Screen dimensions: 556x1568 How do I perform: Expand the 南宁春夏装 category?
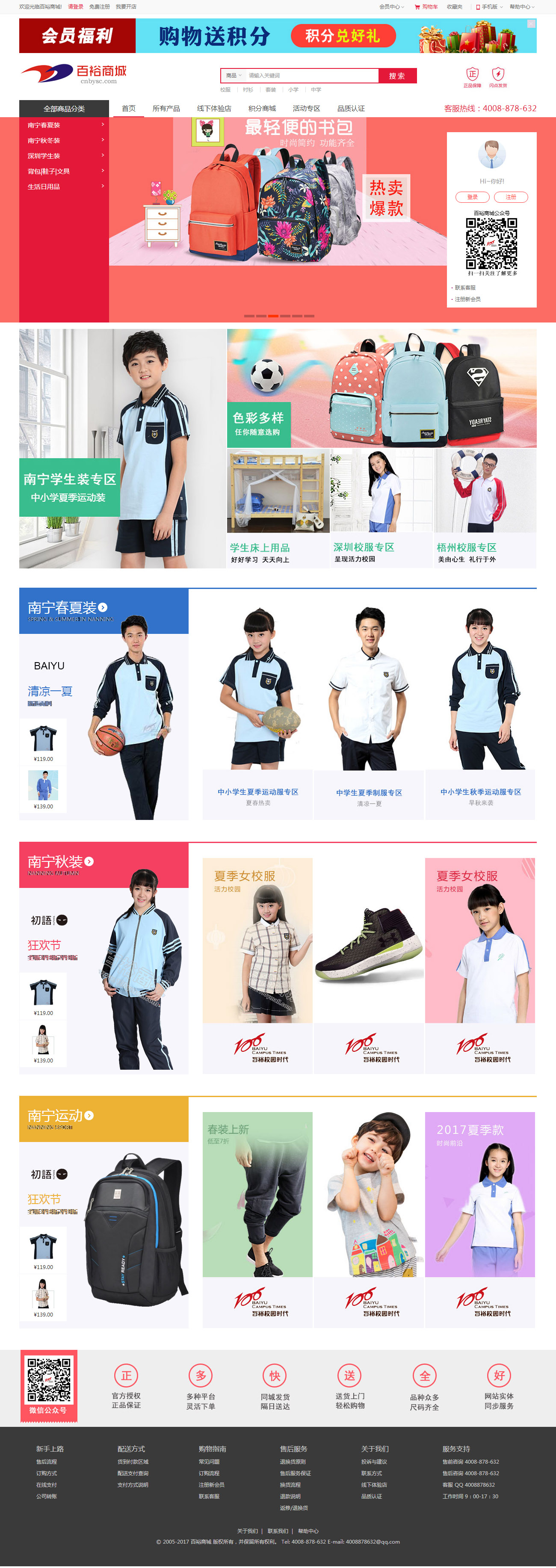coord(64,125)
